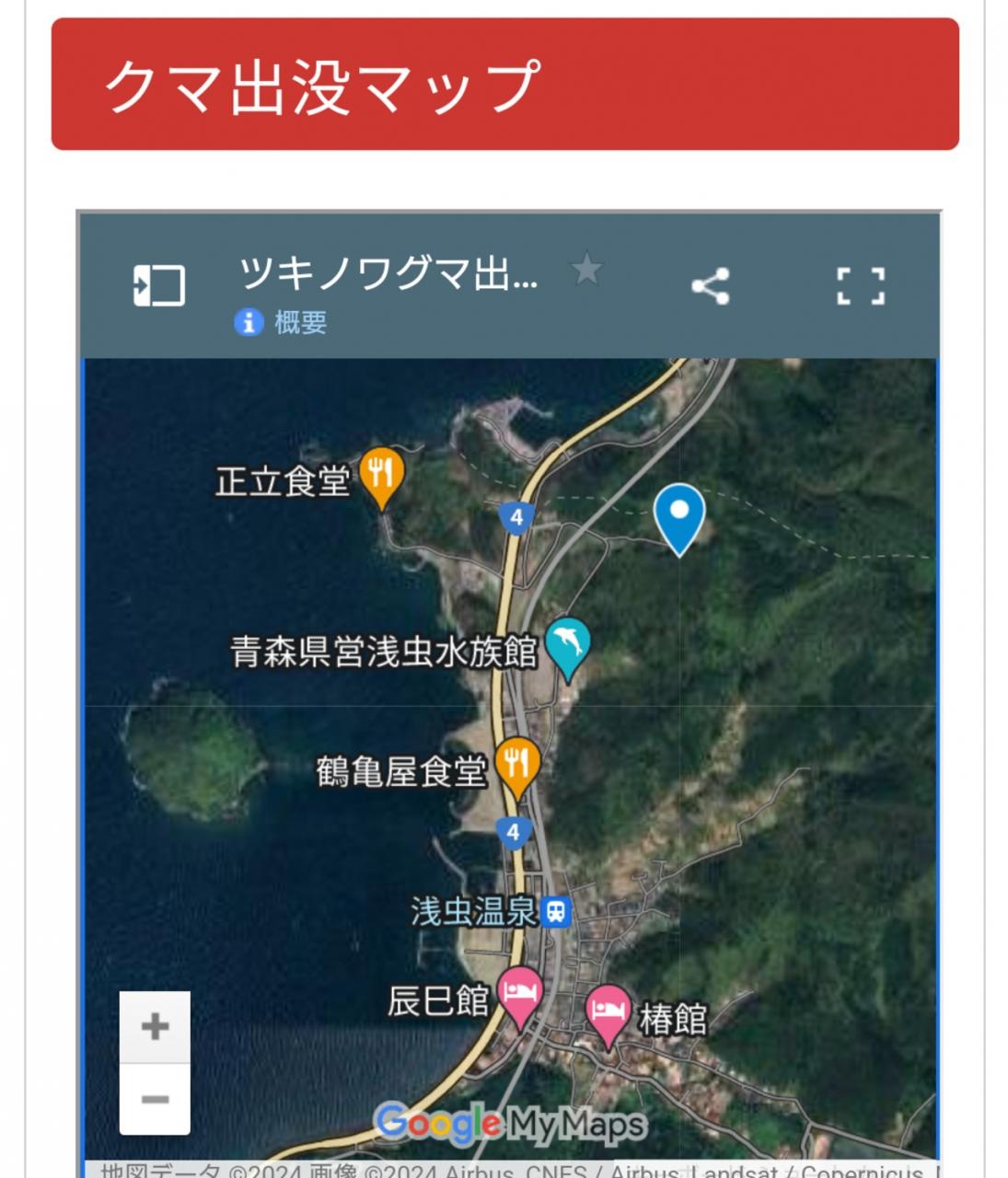Share the bear sighting map
This screenshot has width=1008, height=1178.
(710, 286)
